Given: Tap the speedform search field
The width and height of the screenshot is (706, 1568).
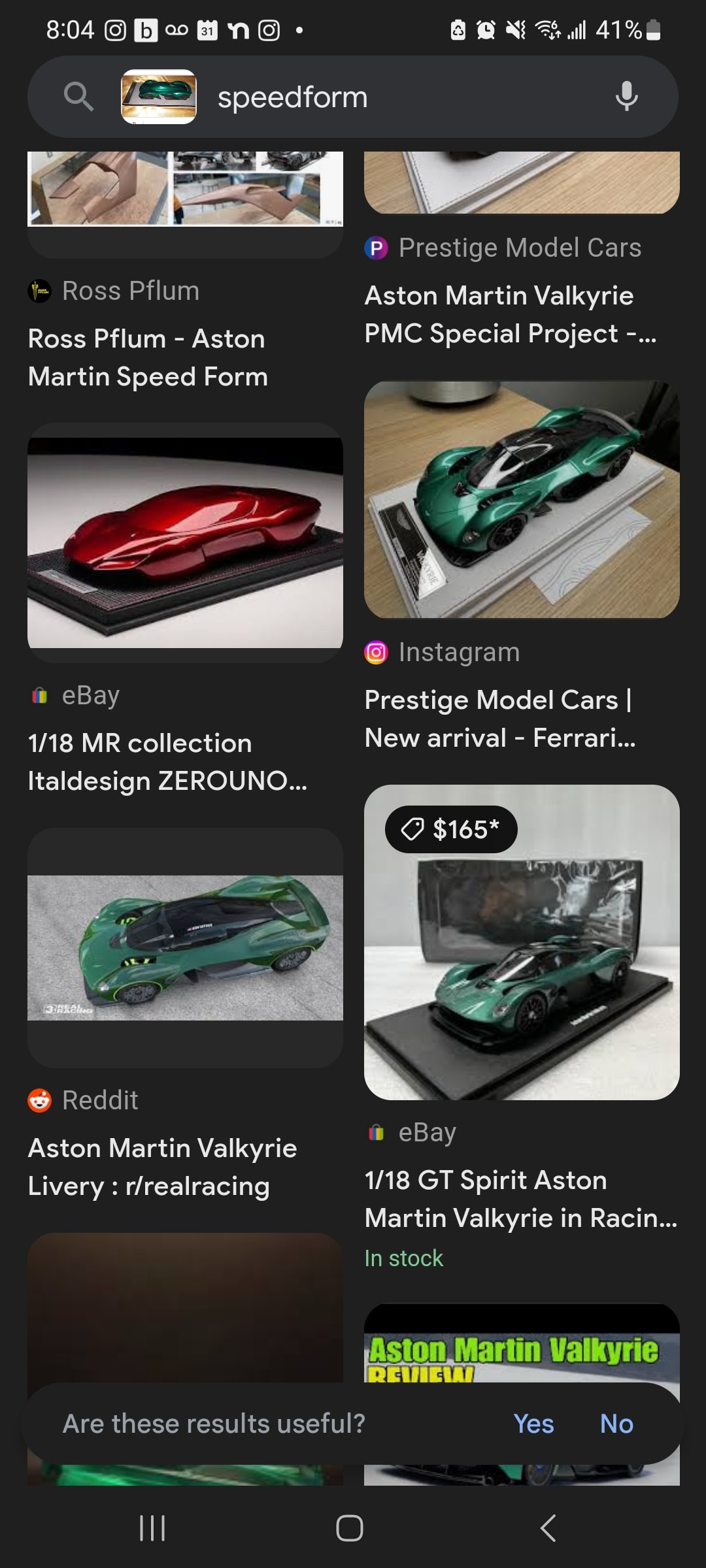Looking at the screenshot, I should pyautogui.click(x=392, y=97).
